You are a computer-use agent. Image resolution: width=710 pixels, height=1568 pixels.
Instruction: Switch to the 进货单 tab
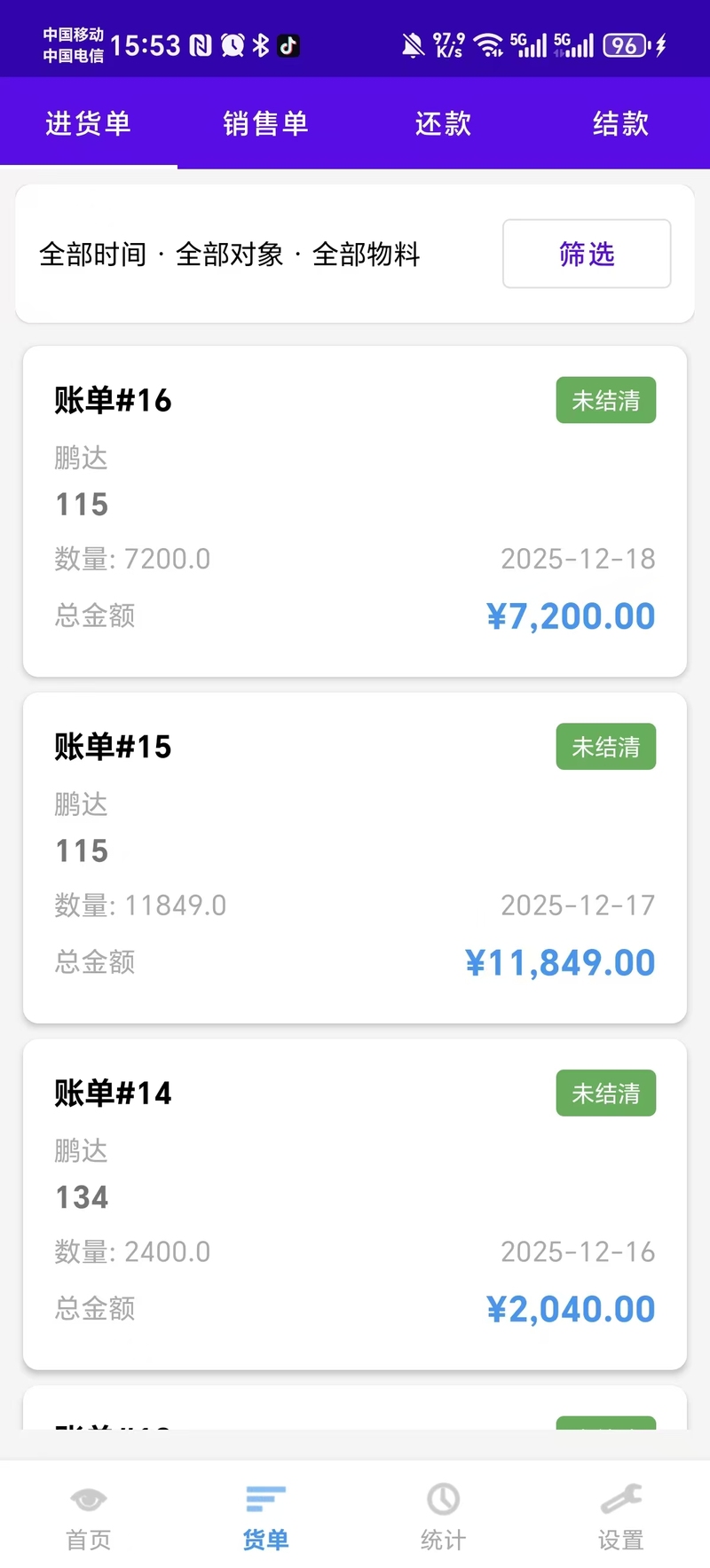tap(89, 123)
